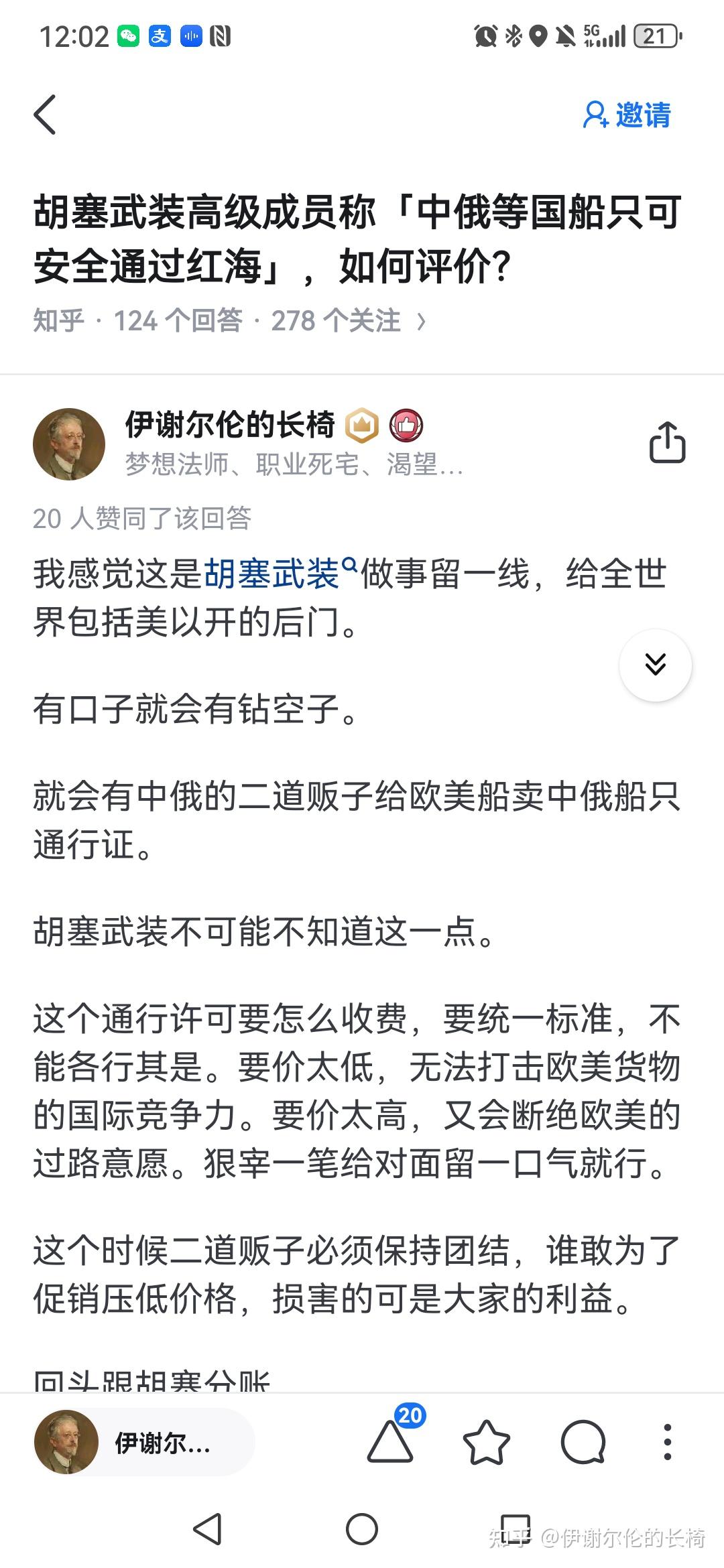Tap the author chip in bottom bar

[x=144, y=1441]
